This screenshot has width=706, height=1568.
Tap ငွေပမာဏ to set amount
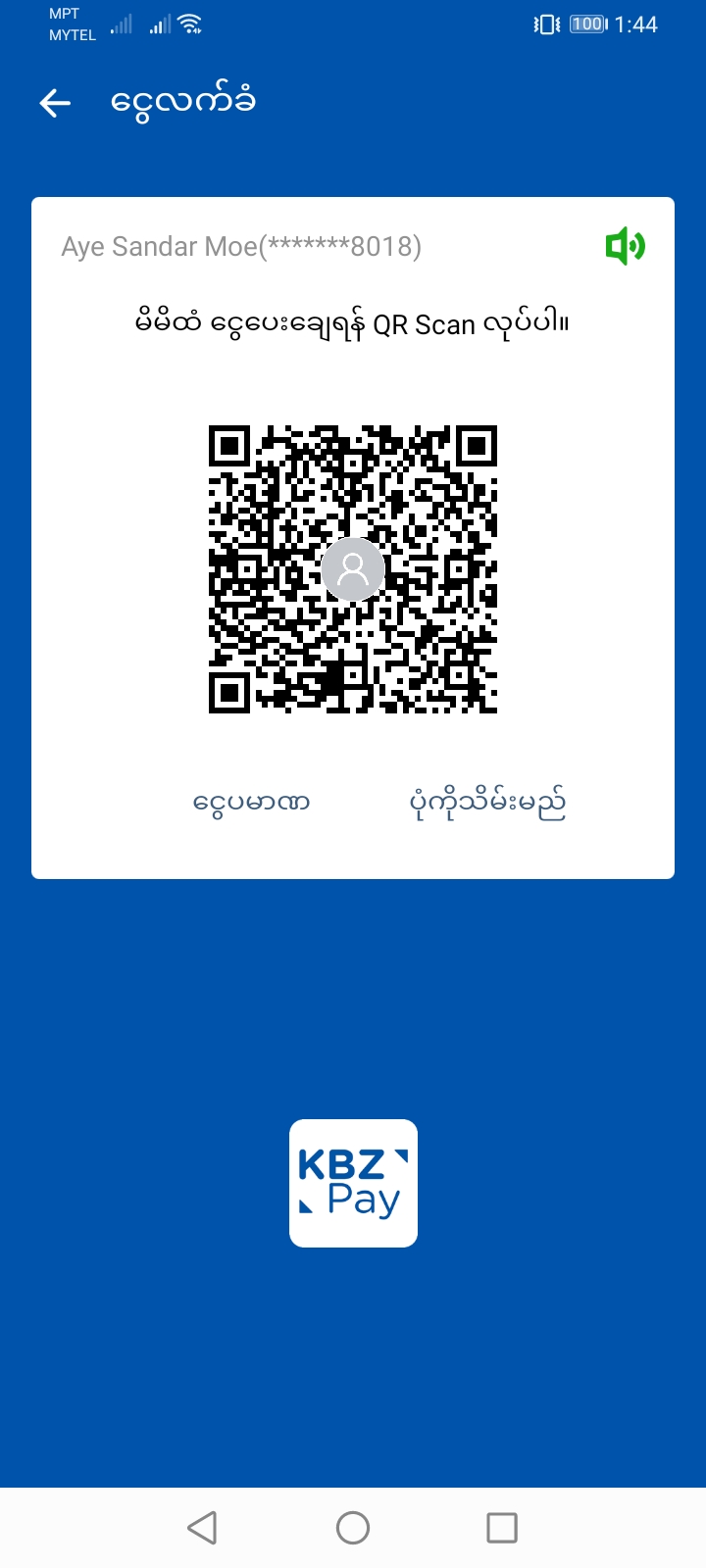(251, 803)
